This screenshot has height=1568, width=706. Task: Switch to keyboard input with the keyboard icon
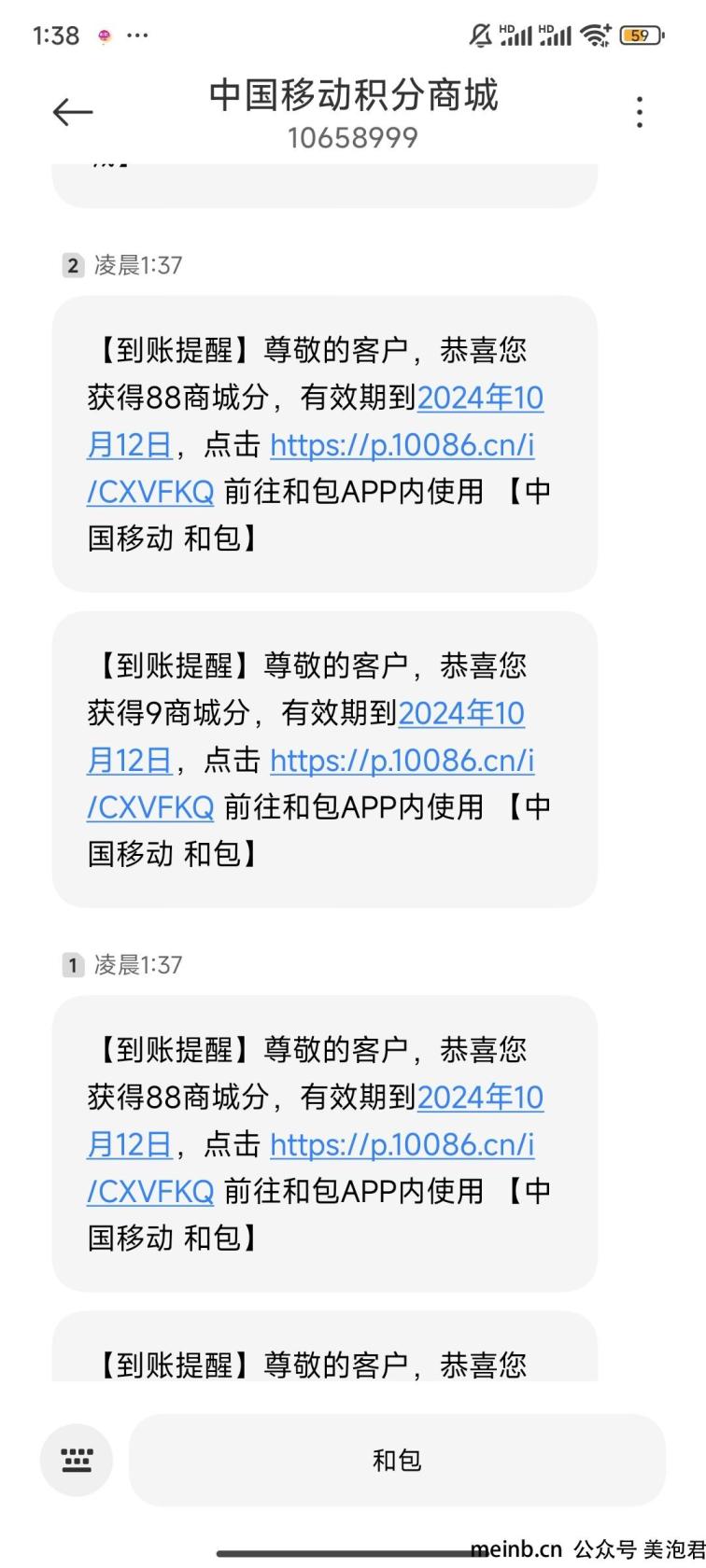[x=77, y=1460]
